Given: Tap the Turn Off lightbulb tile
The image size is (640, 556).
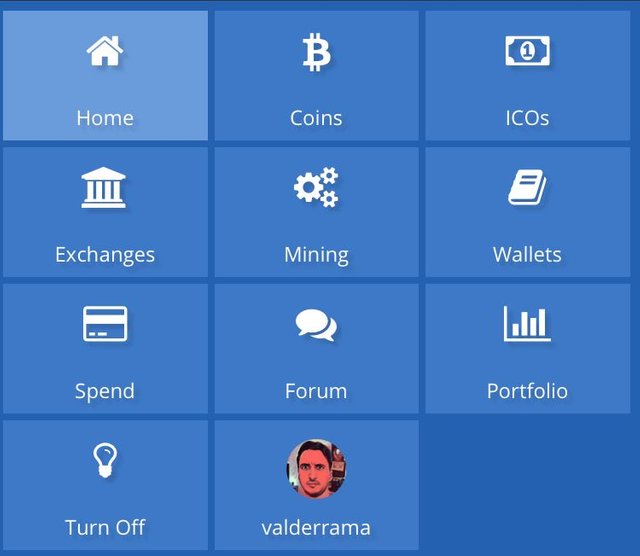Looking at the screenshot, I should (105, 485).
